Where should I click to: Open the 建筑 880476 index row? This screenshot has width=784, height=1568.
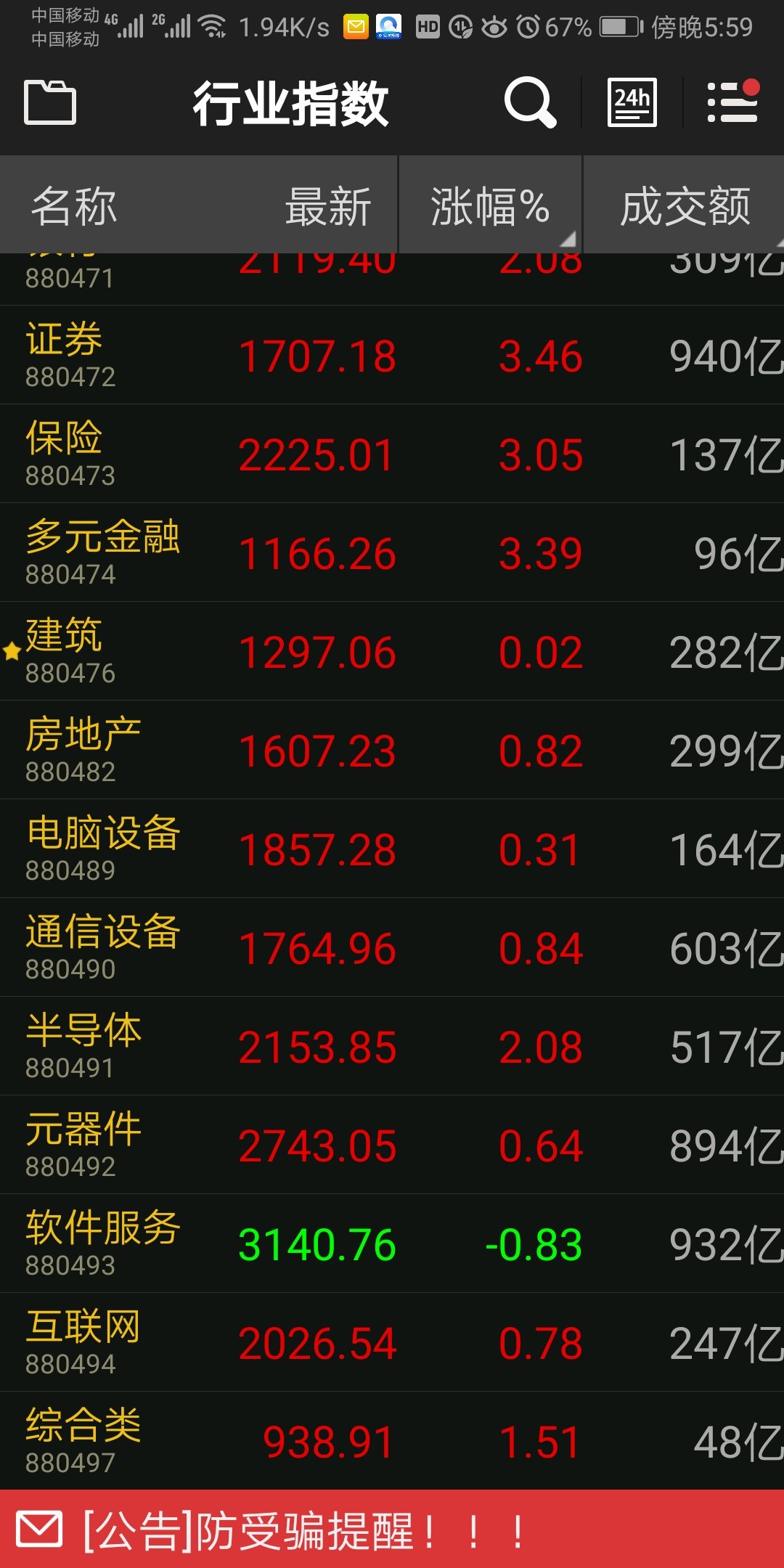(392, 652)
